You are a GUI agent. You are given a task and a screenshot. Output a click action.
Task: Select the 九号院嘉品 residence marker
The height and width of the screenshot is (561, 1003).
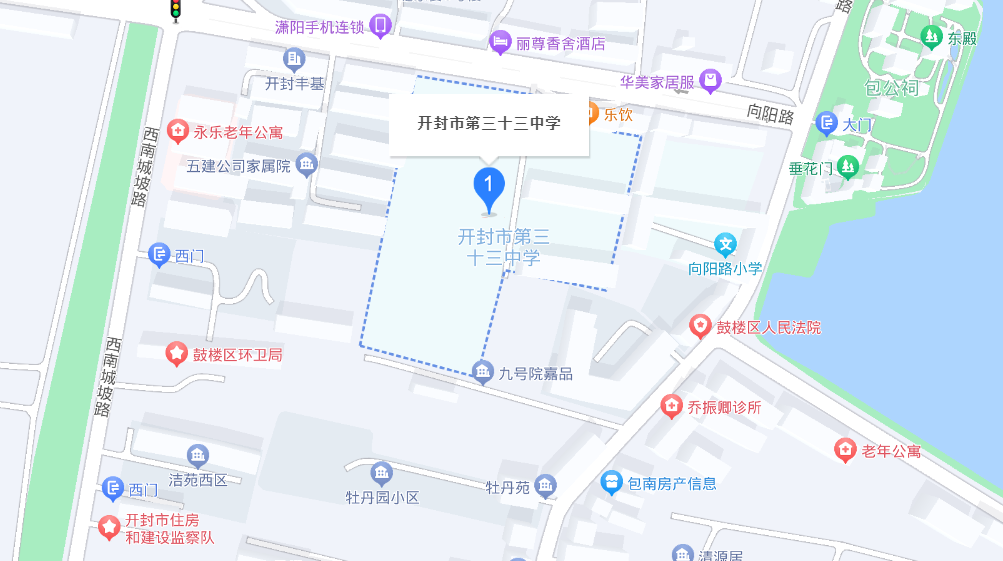pyautogui.click(x=483, y=372)
